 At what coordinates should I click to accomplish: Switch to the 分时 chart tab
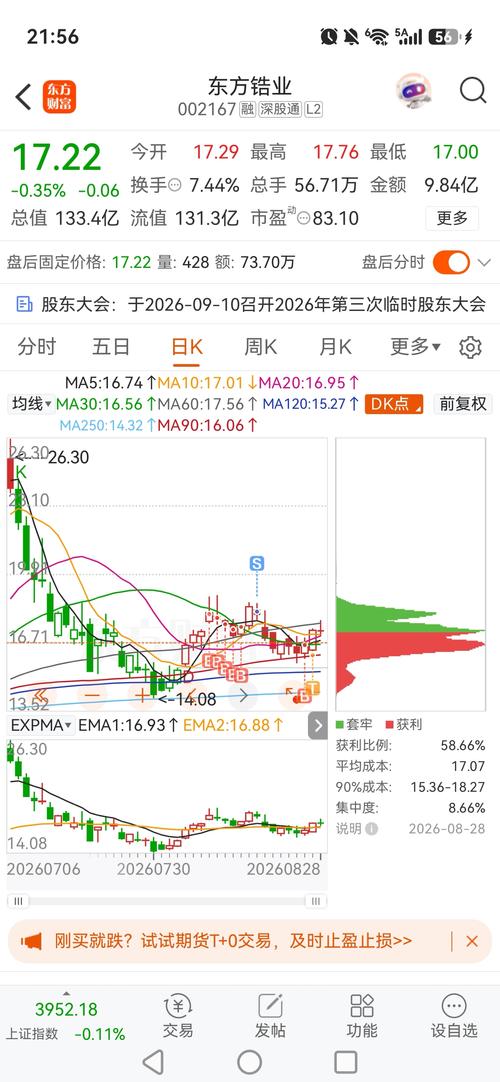tap(37, 346)
